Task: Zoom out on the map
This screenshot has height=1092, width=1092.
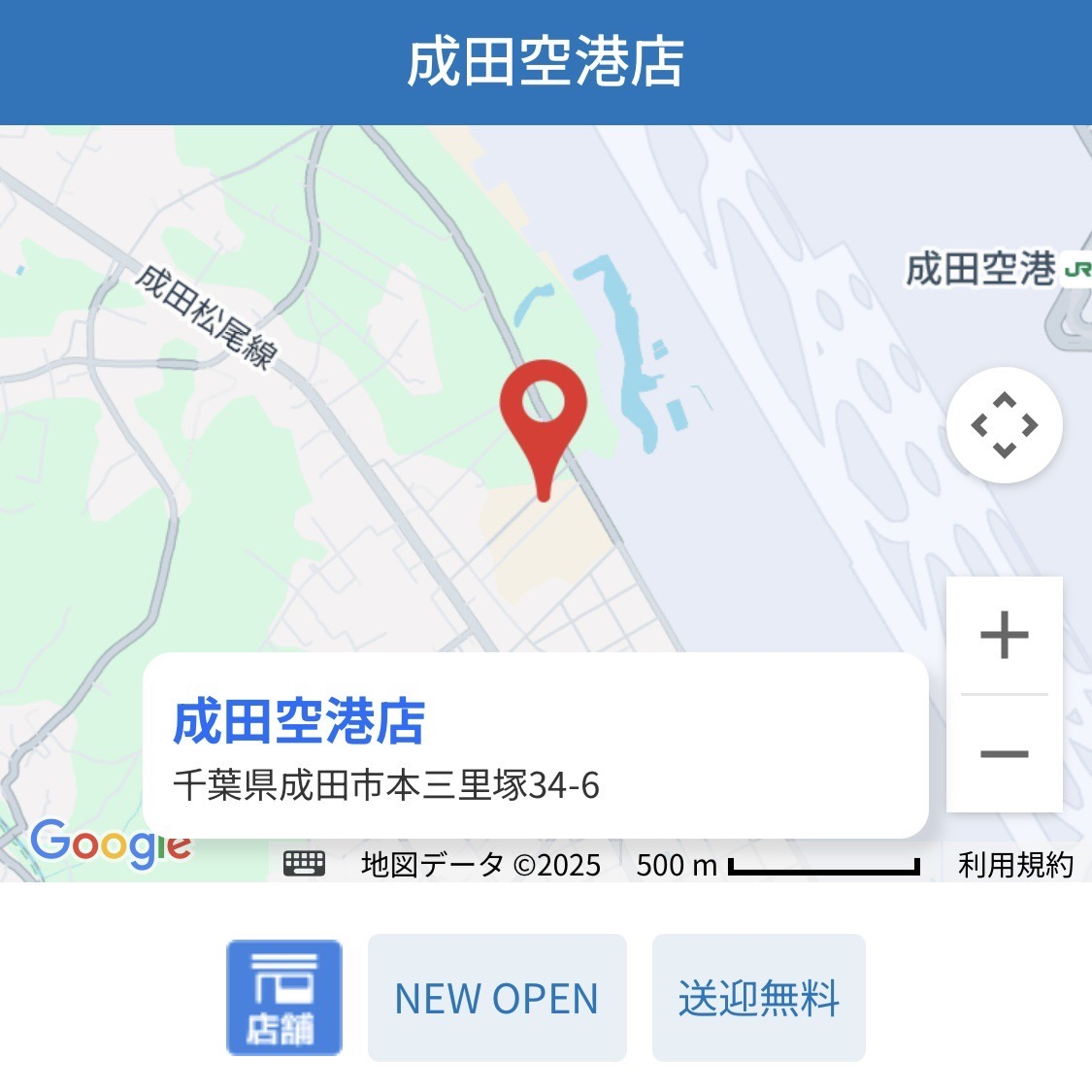Action: point(1004,754)
